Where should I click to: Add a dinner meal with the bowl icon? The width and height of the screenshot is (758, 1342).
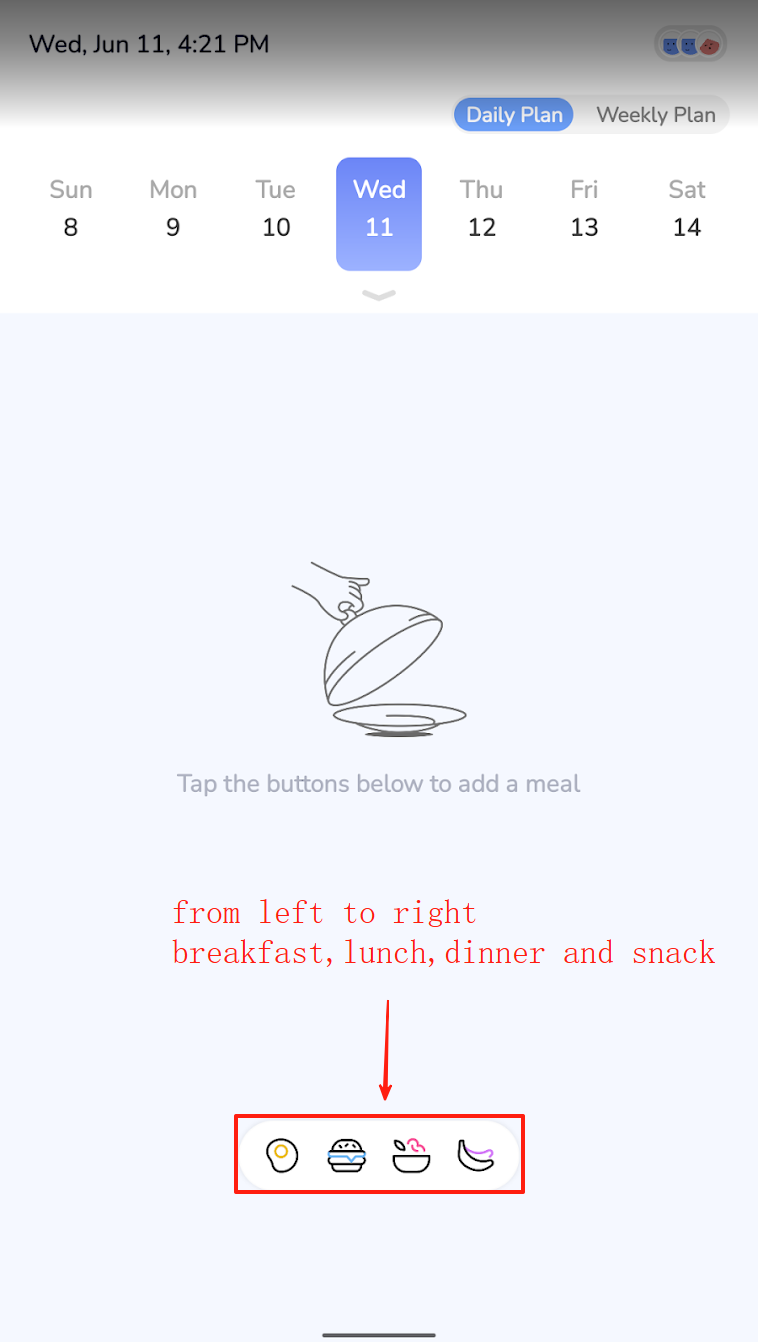pyautogui.click(x=411, y=1155)
